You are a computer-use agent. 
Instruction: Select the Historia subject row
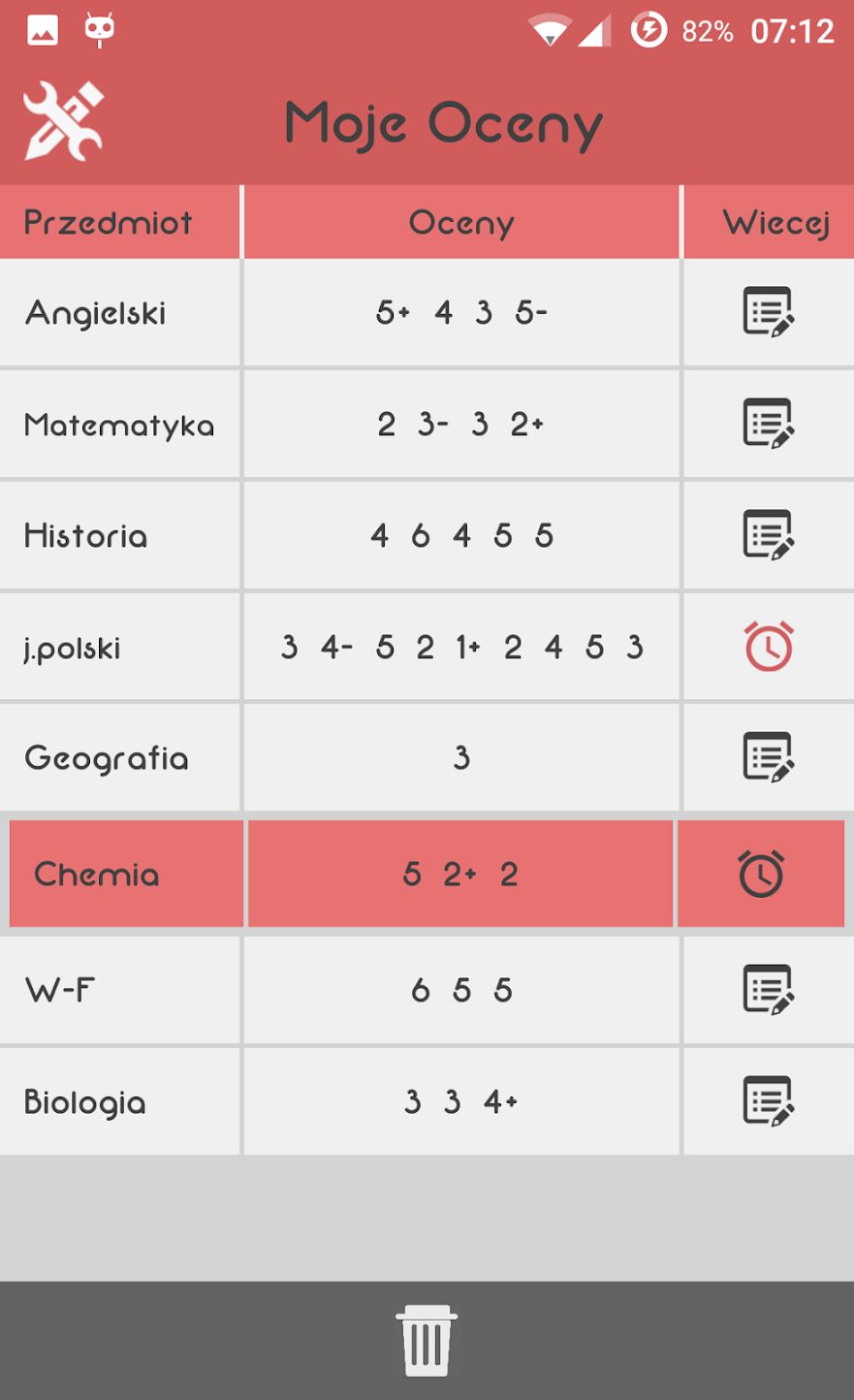point(427,535)
